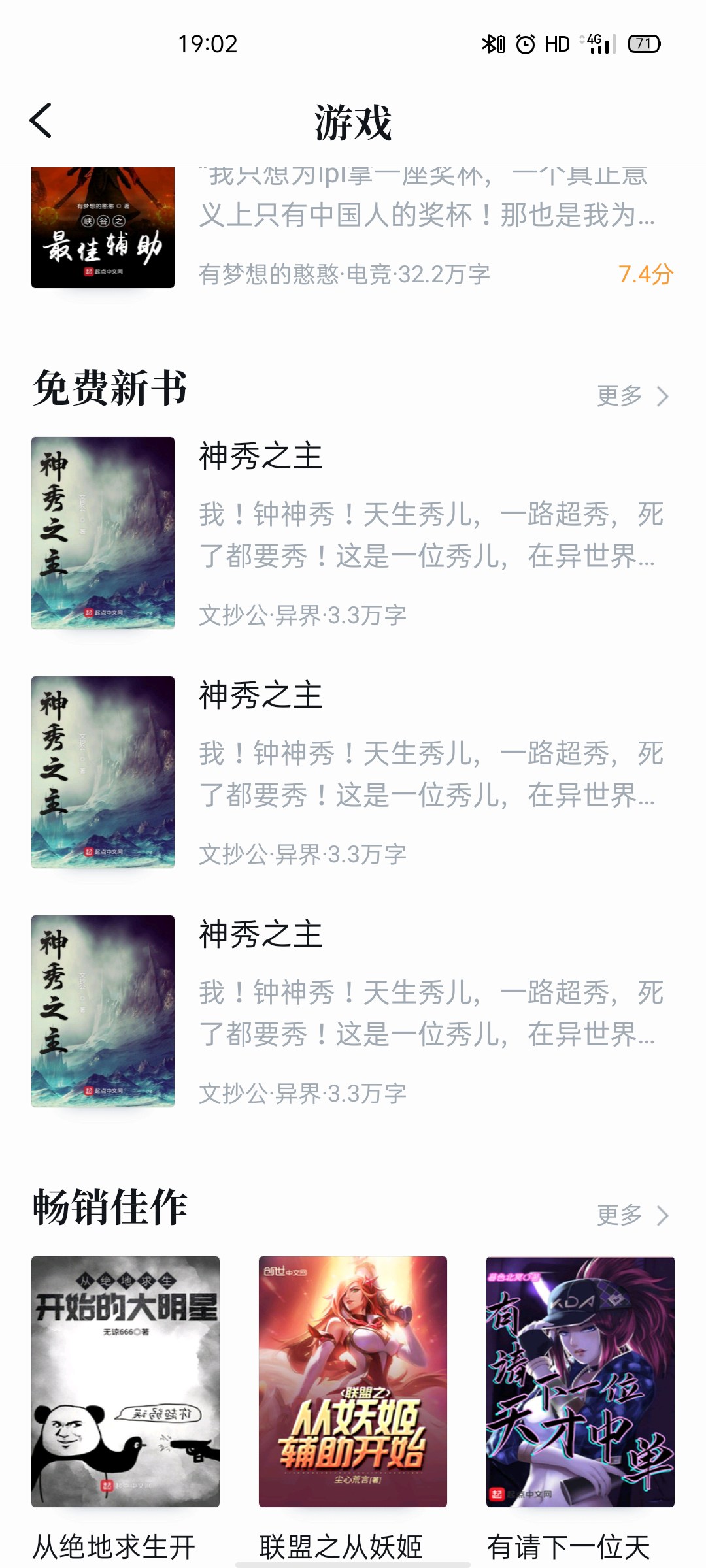Open the book 有请下一位天才中单
Viewport: 706px width, 1568px height.
[x=580, y=1381]
